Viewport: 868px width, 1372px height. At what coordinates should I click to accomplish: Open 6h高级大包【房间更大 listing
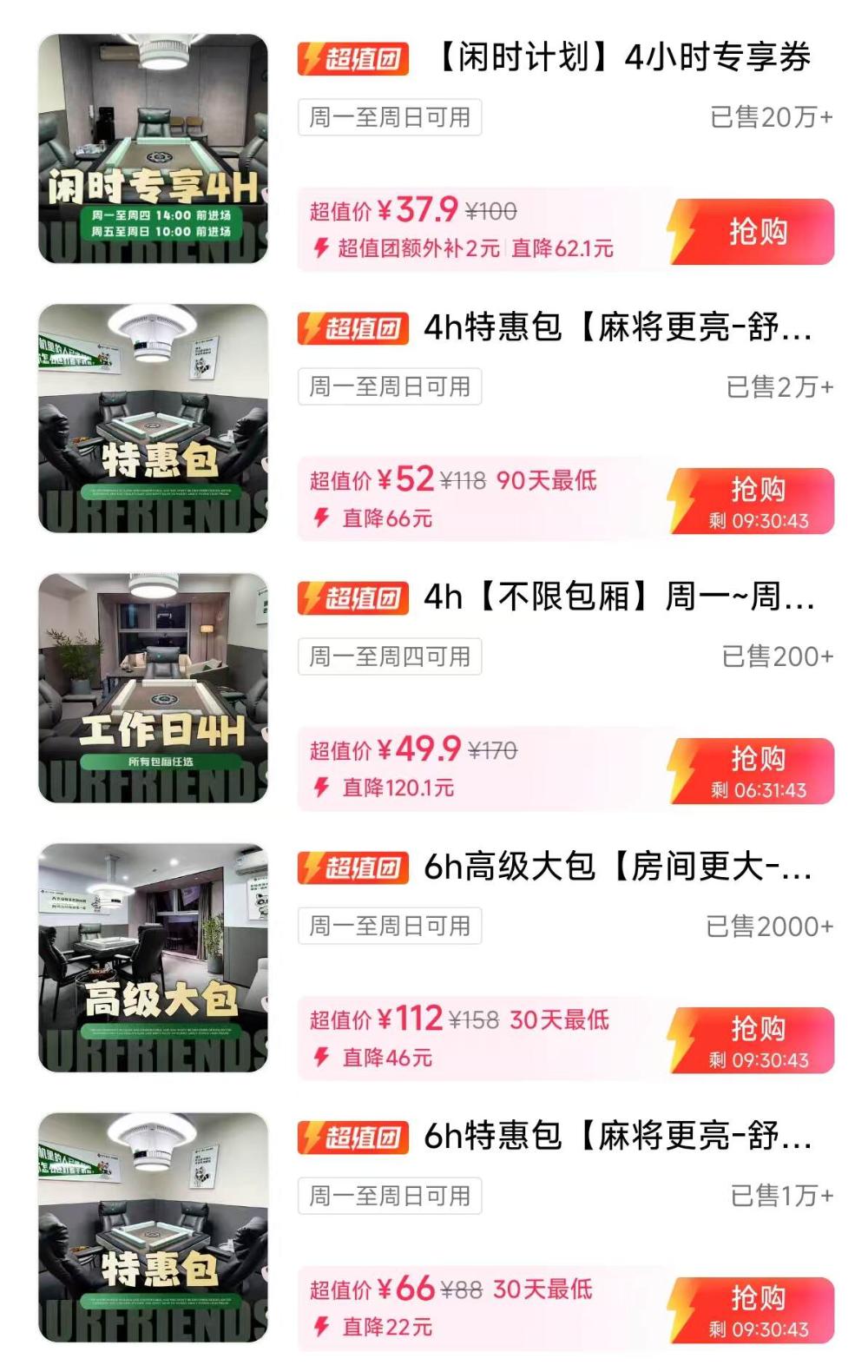click(616, 867)
